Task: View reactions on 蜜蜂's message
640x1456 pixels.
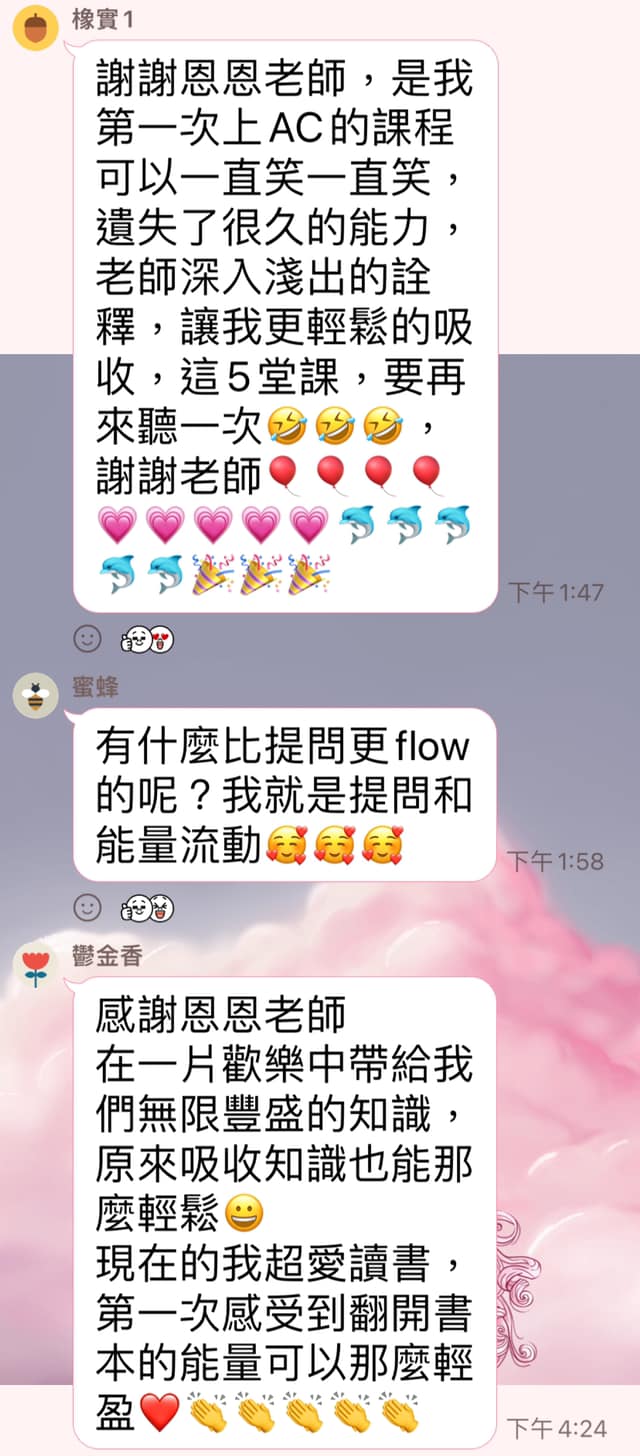Action: pos(147,908)
